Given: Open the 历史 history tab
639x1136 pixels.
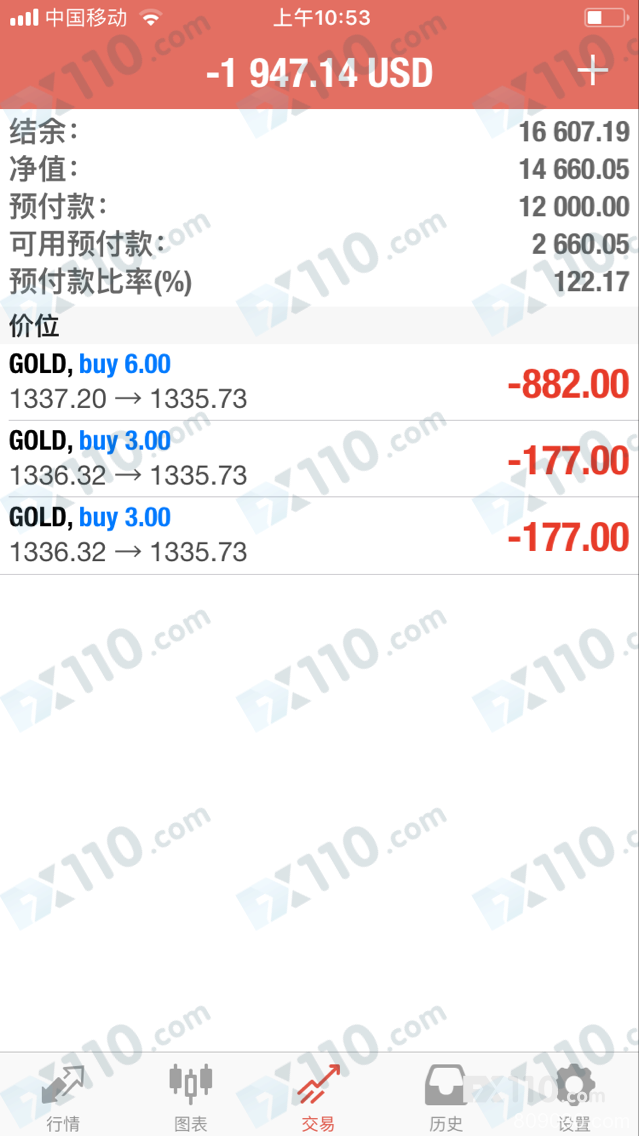Looking at the screenshot, I should click(446, 1096).
